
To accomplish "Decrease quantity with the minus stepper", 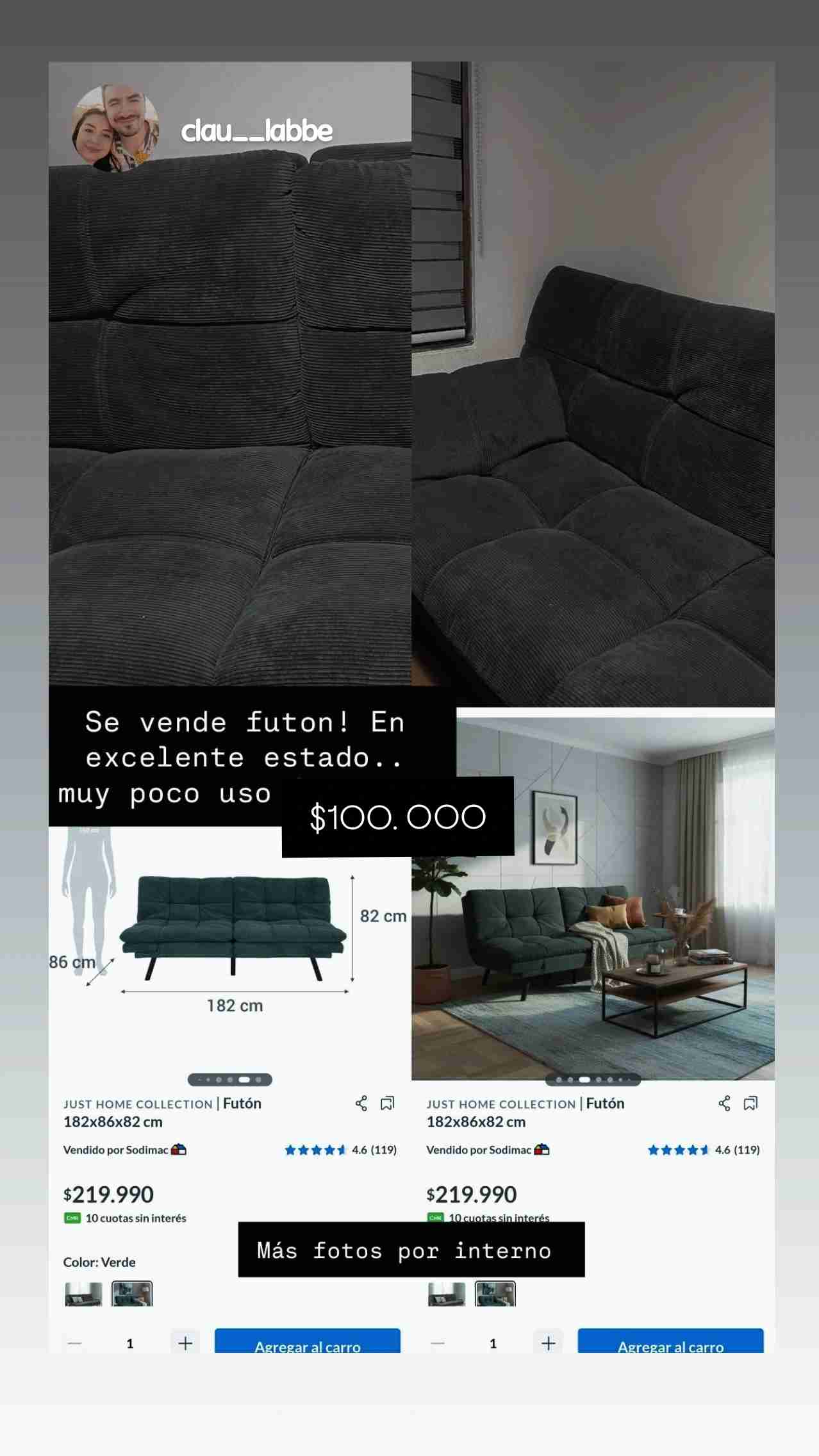I will click(x=74, y=1344).
